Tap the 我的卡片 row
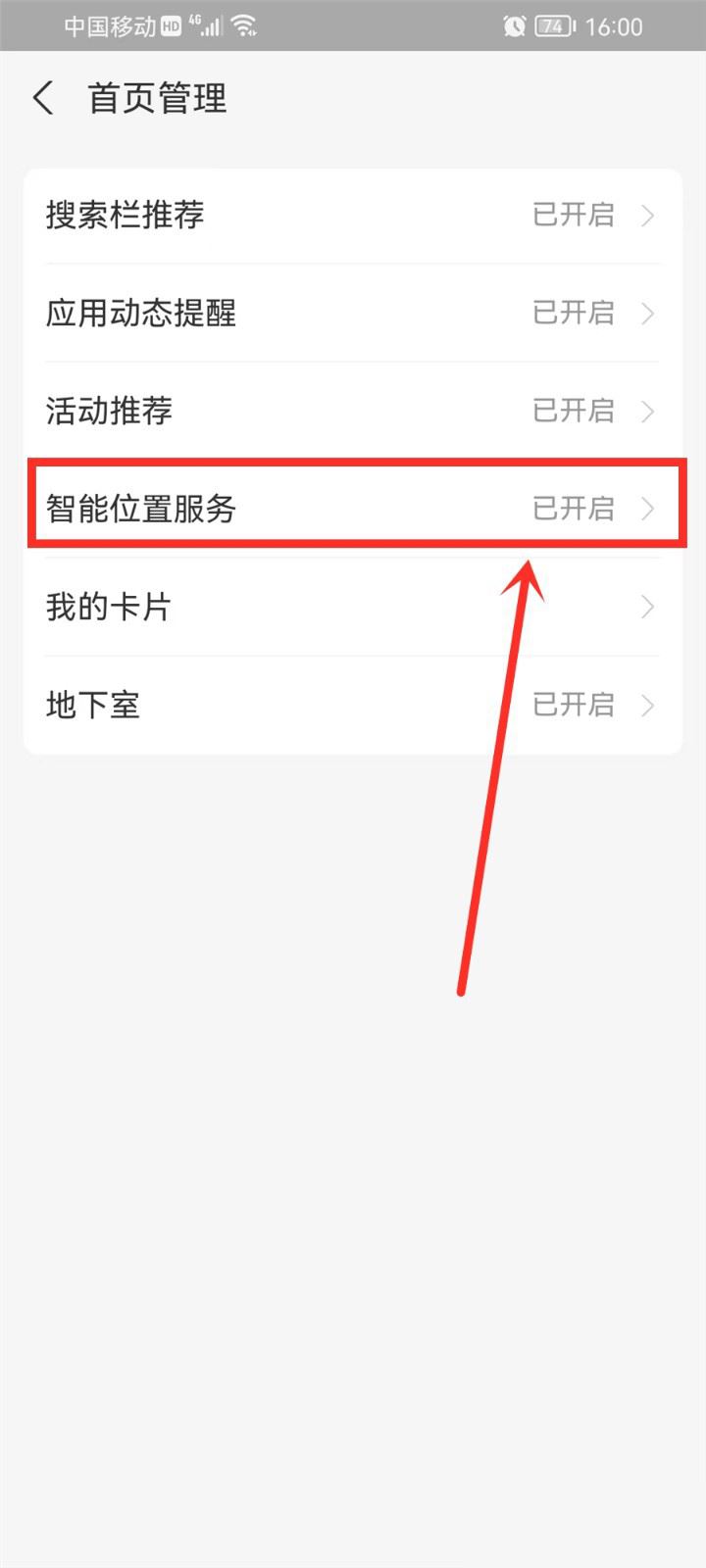 [x=352, y=607]
